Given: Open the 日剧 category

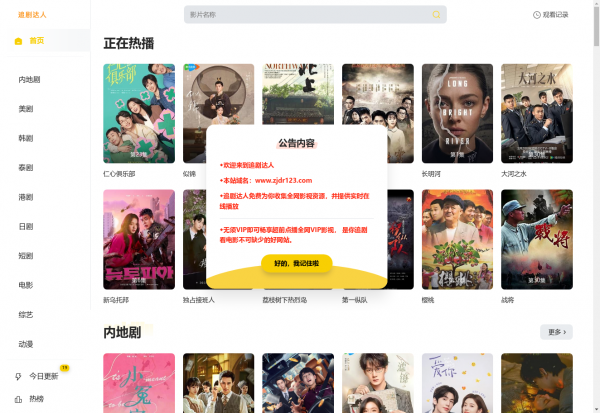Looking at the screenshot, I should (25, 226).
